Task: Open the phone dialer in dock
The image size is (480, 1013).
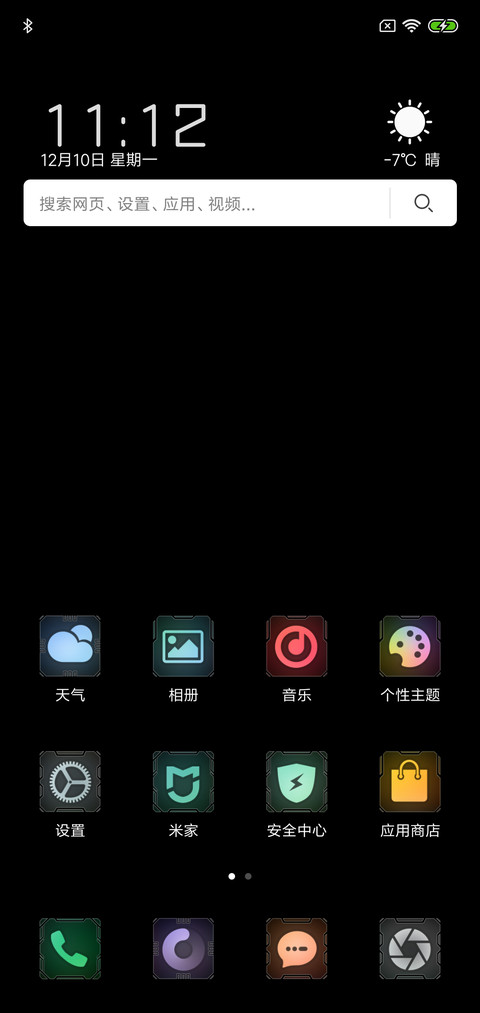Action: [70, 948]
